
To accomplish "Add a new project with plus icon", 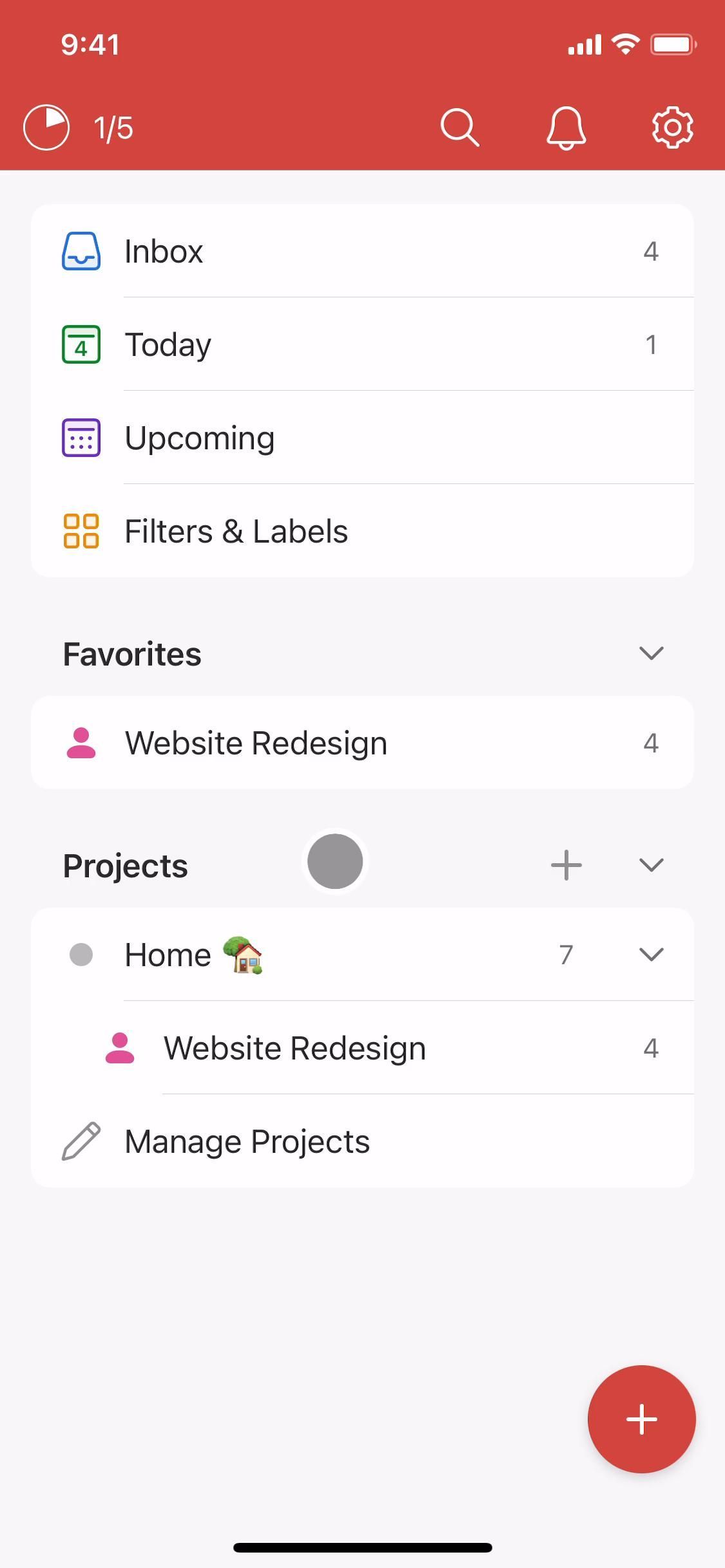I will coord(566,865).
